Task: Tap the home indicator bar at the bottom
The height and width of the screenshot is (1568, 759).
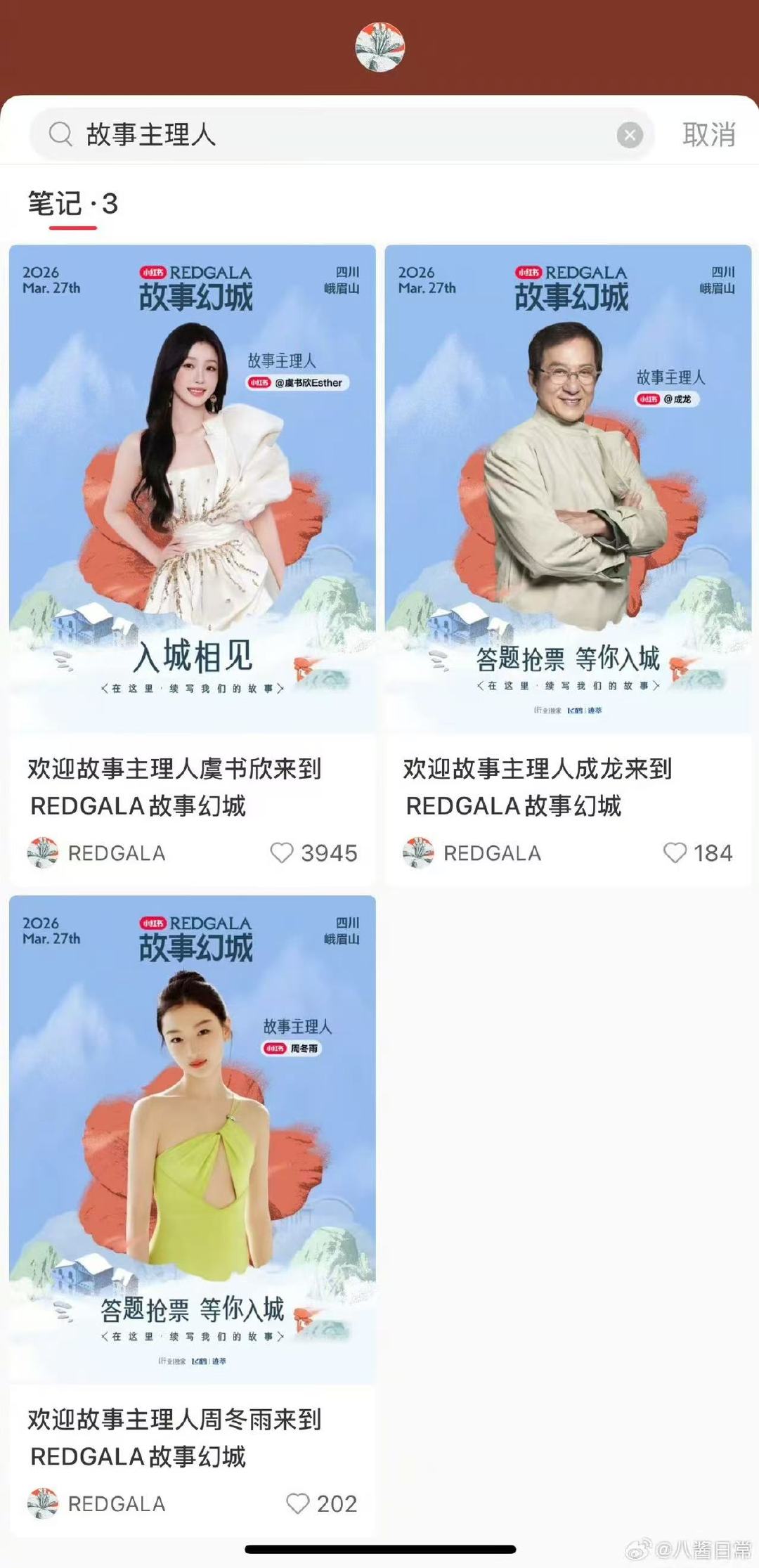Action: click(379, 1550)
